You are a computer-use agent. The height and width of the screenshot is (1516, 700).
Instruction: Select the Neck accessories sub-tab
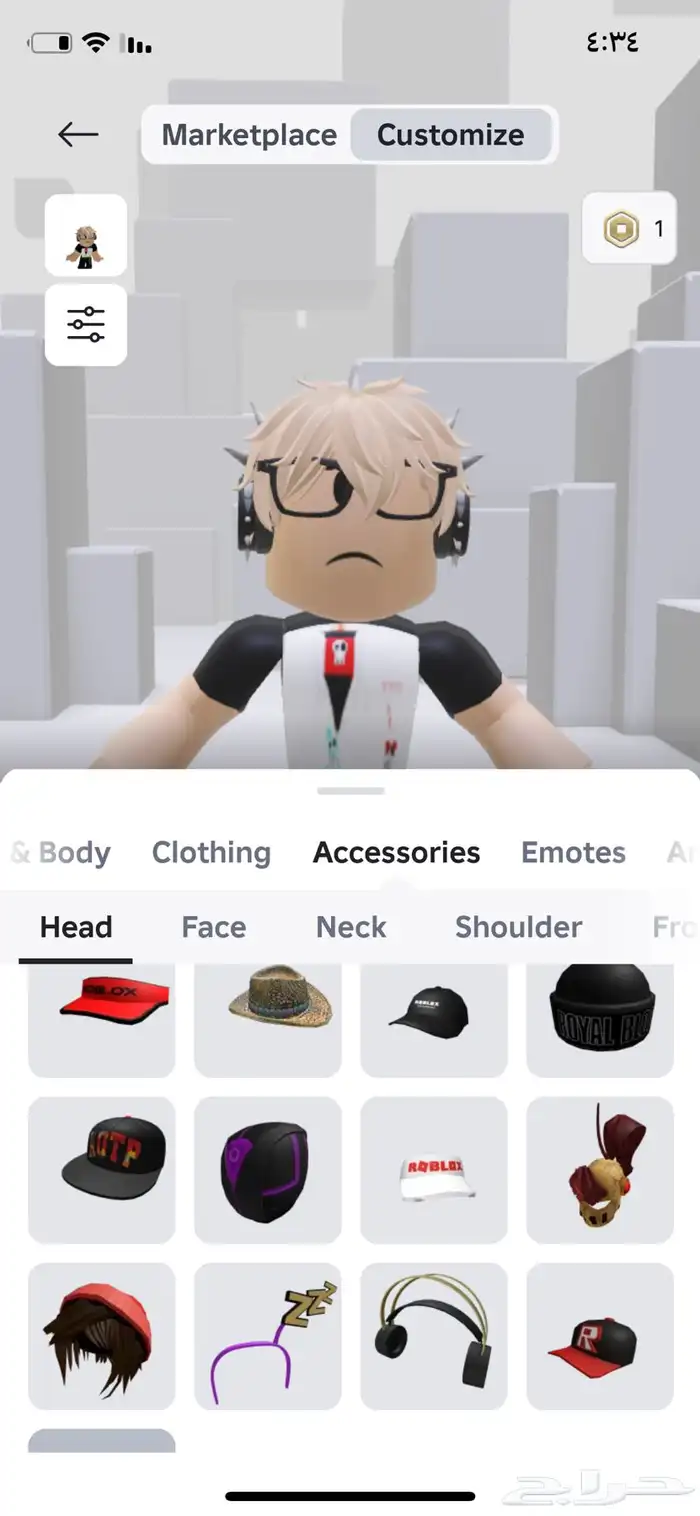pyautogui.click(x=351, y=927)
